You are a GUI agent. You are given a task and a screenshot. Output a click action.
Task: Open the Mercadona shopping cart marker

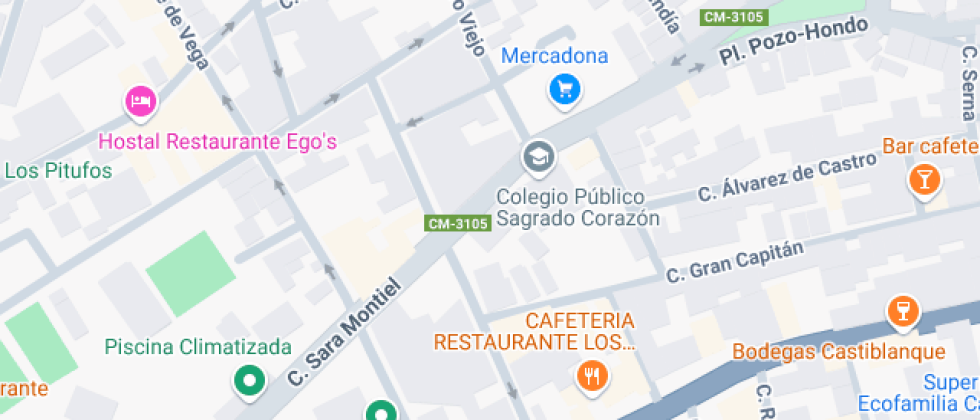click(565, 91)
